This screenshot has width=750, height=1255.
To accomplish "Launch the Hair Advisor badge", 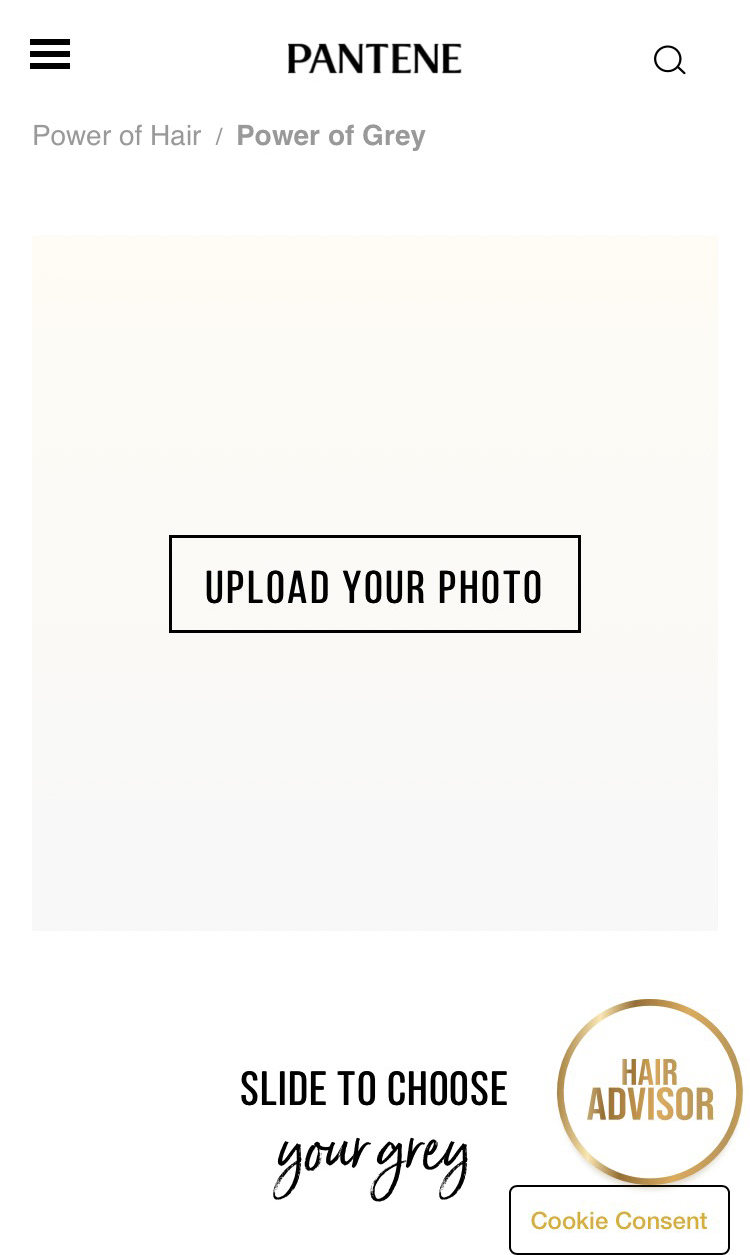I will pos(650,1091).
